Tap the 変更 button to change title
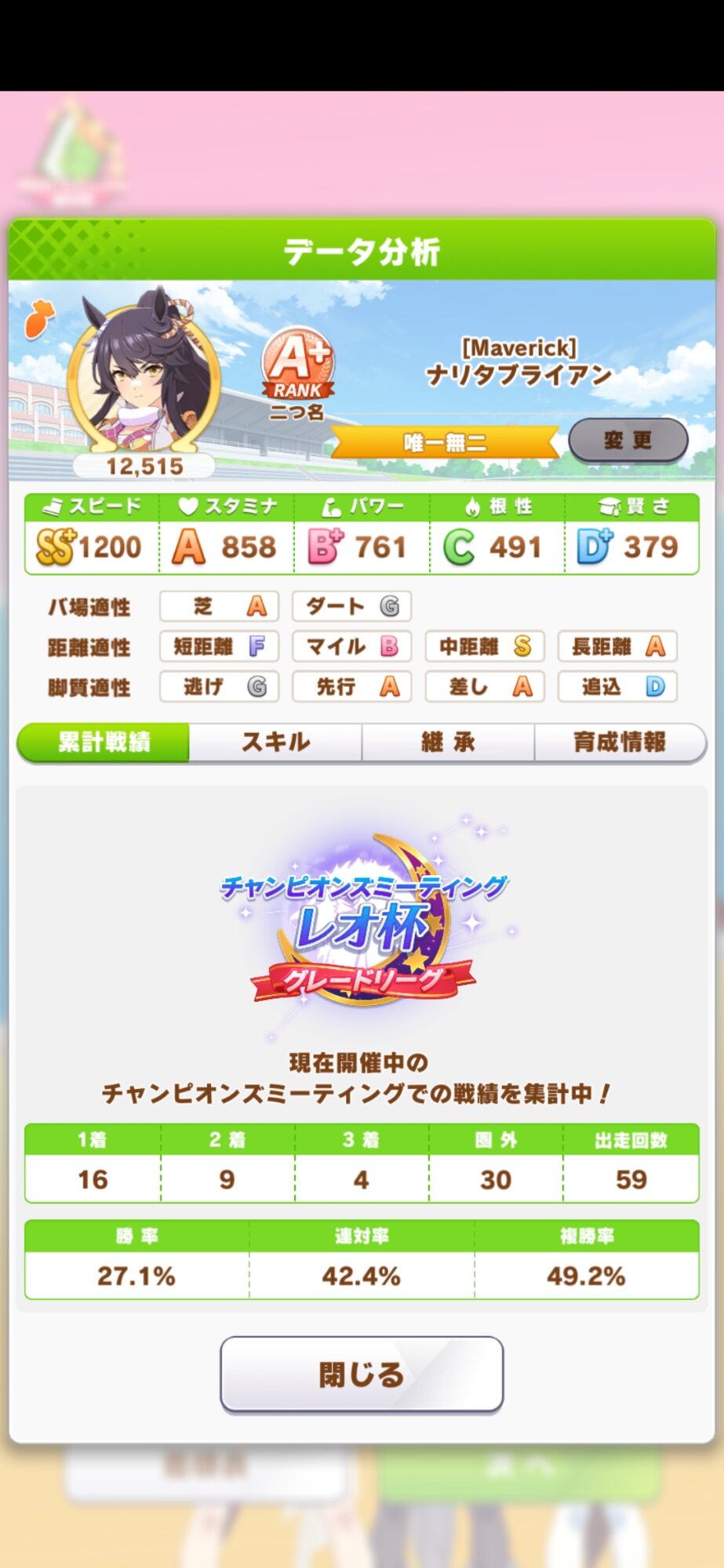The image size is (724, 1568). (x=628, y=441)
